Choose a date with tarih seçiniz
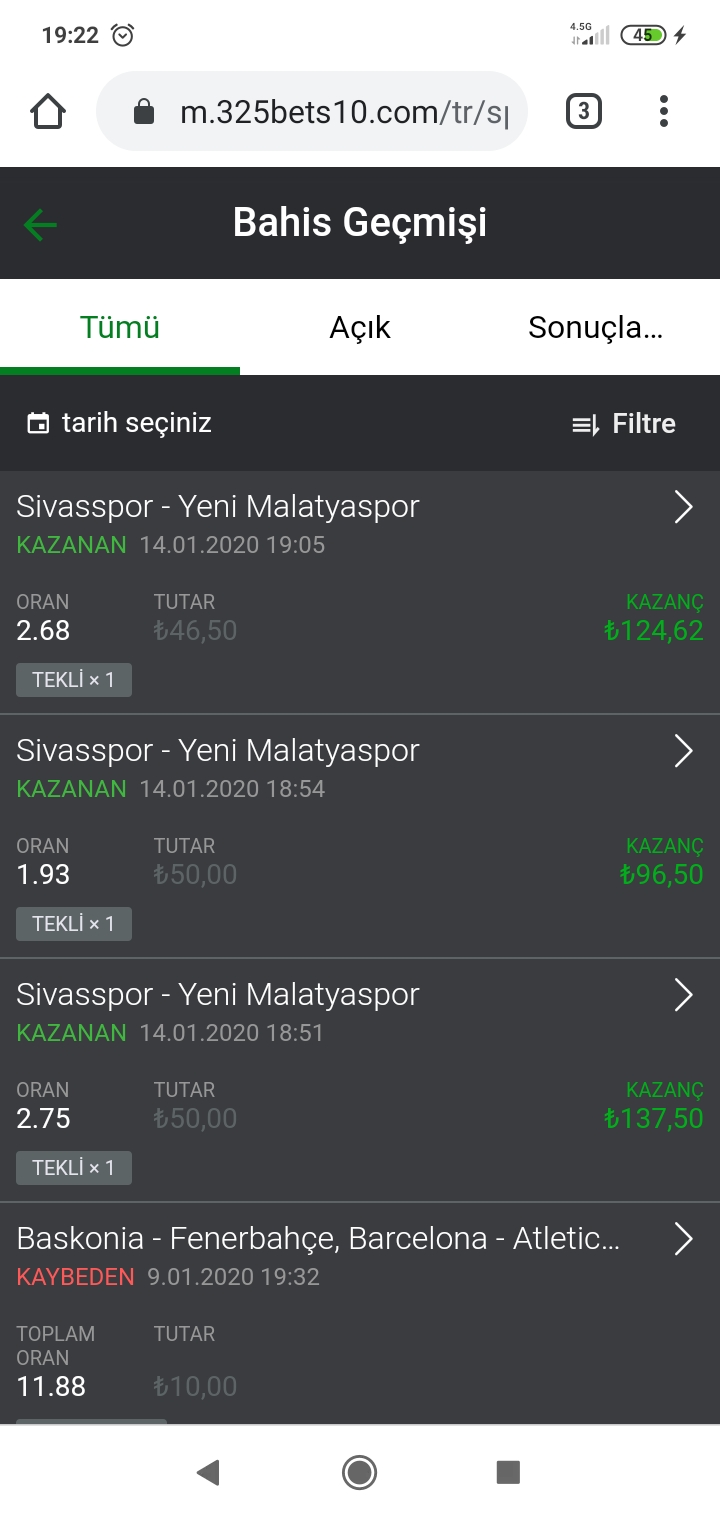Viewport: 720px width, 1520px height. tap(119, 423)
